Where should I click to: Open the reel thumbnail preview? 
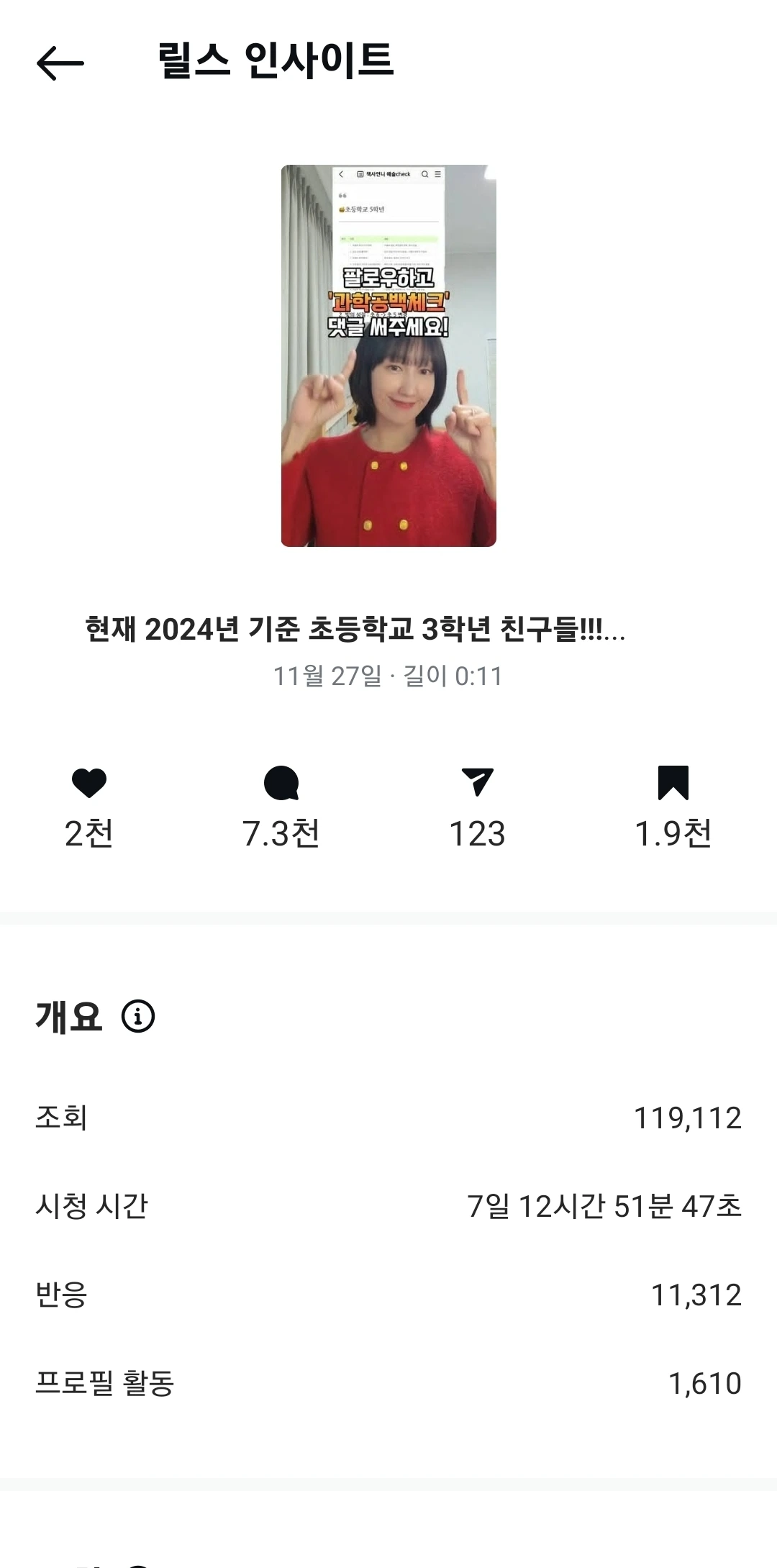coord(388,355)
